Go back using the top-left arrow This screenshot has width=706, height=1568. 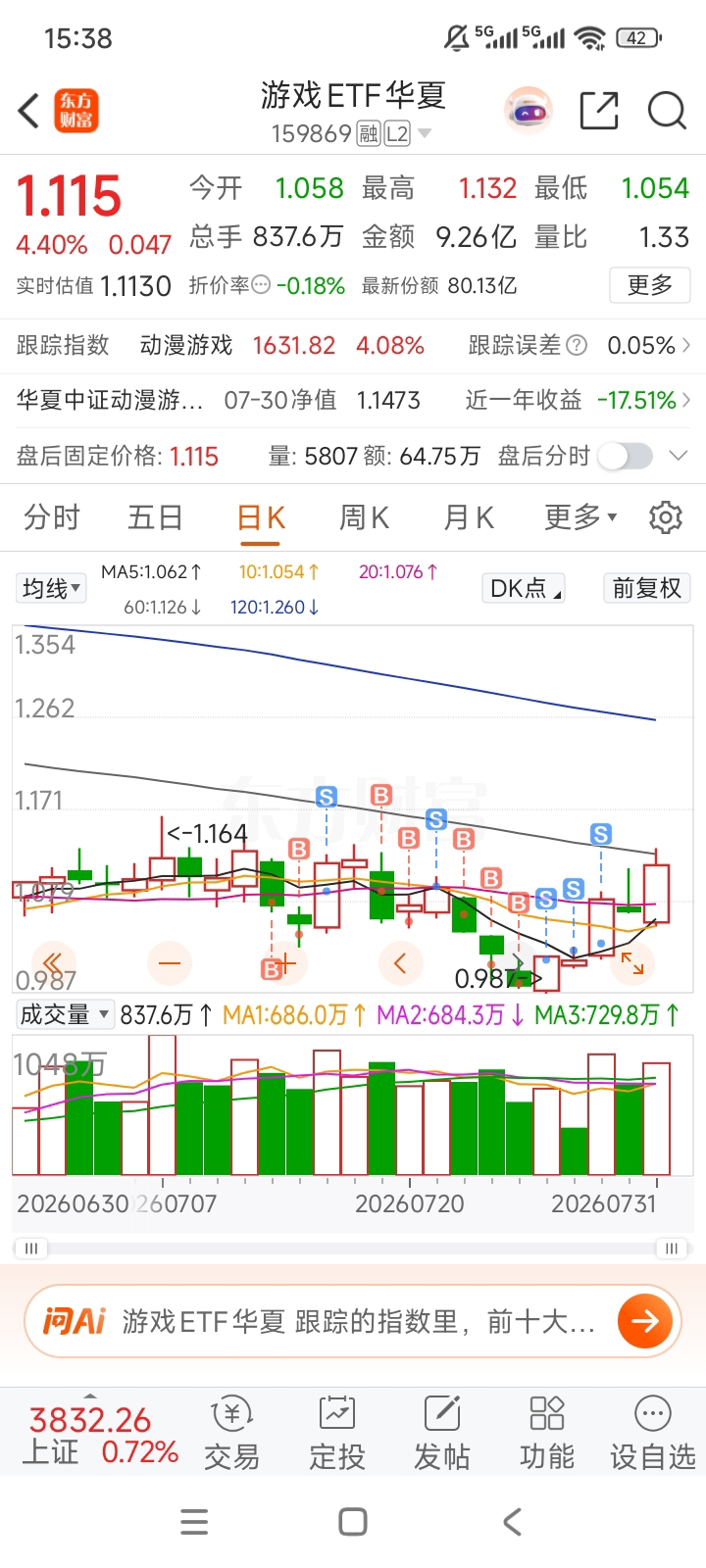29,111
